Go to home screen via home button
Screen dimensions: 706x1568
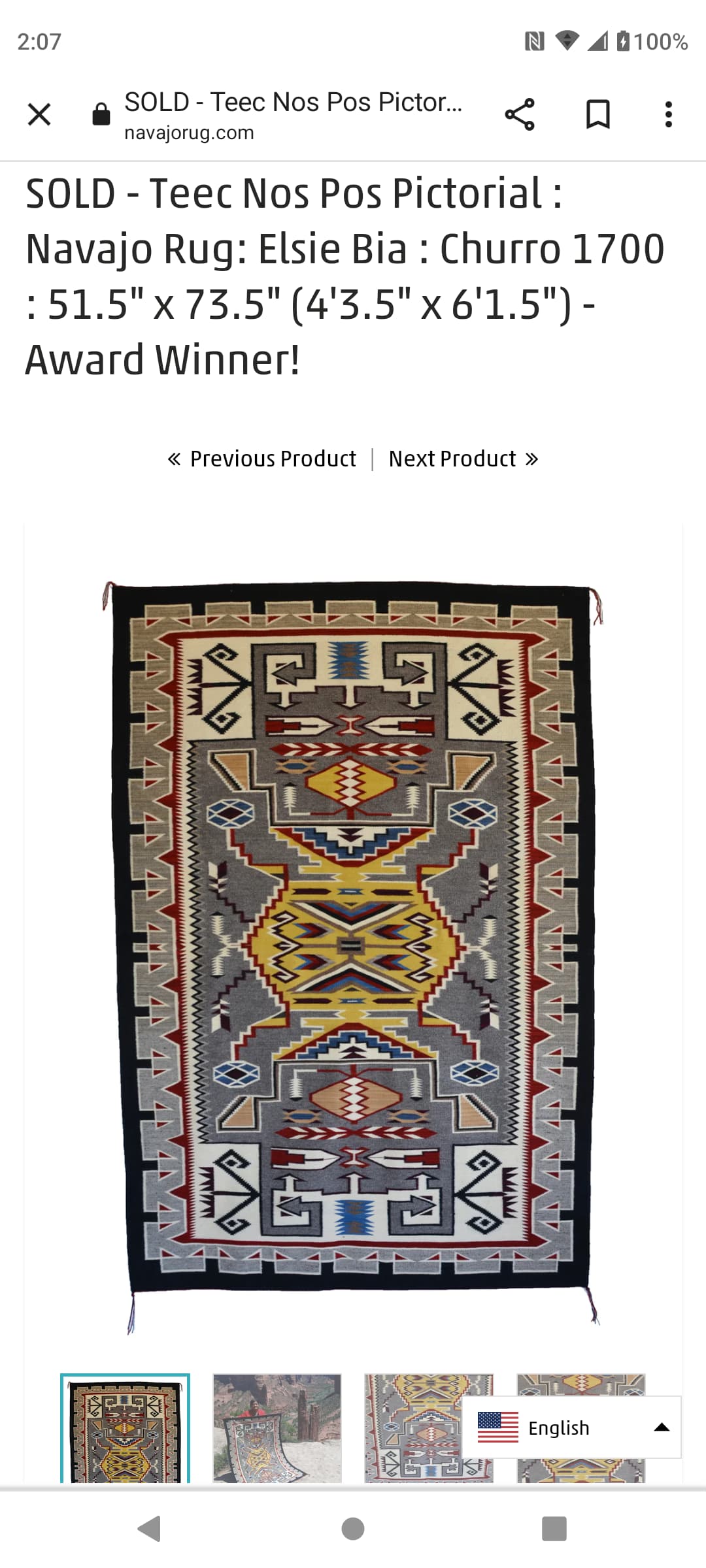pos(353,1529)
